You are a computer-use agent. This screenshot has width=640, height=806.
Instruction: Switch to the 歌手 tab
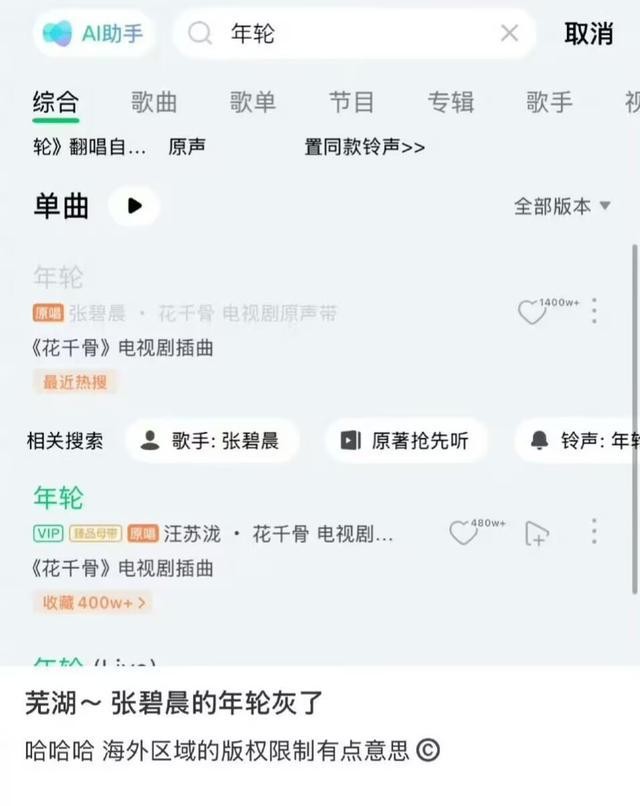point(549,102)
